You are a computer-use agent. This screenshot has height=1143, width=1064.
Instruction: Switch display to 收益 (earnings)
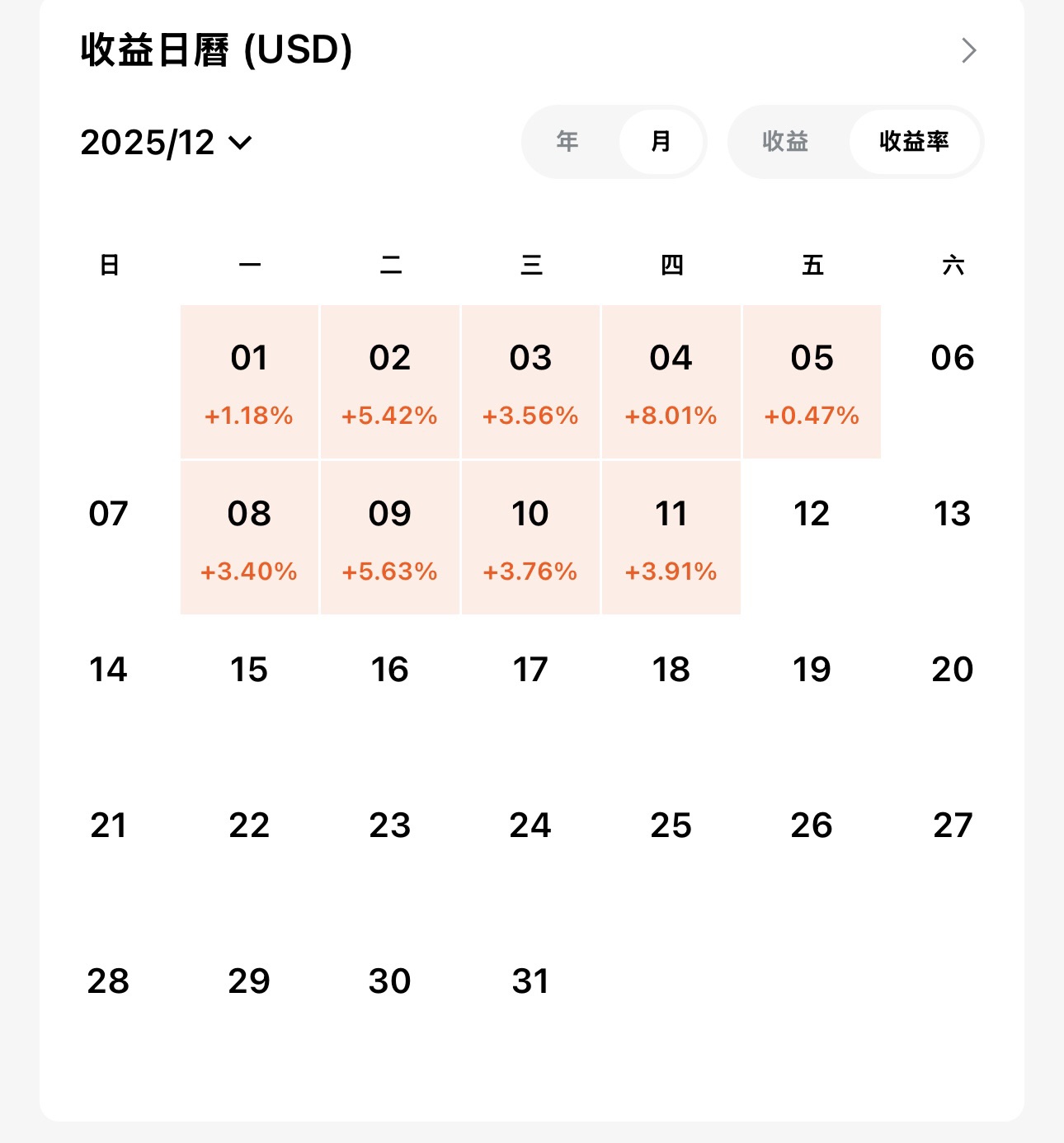click(x=784, y=142)
